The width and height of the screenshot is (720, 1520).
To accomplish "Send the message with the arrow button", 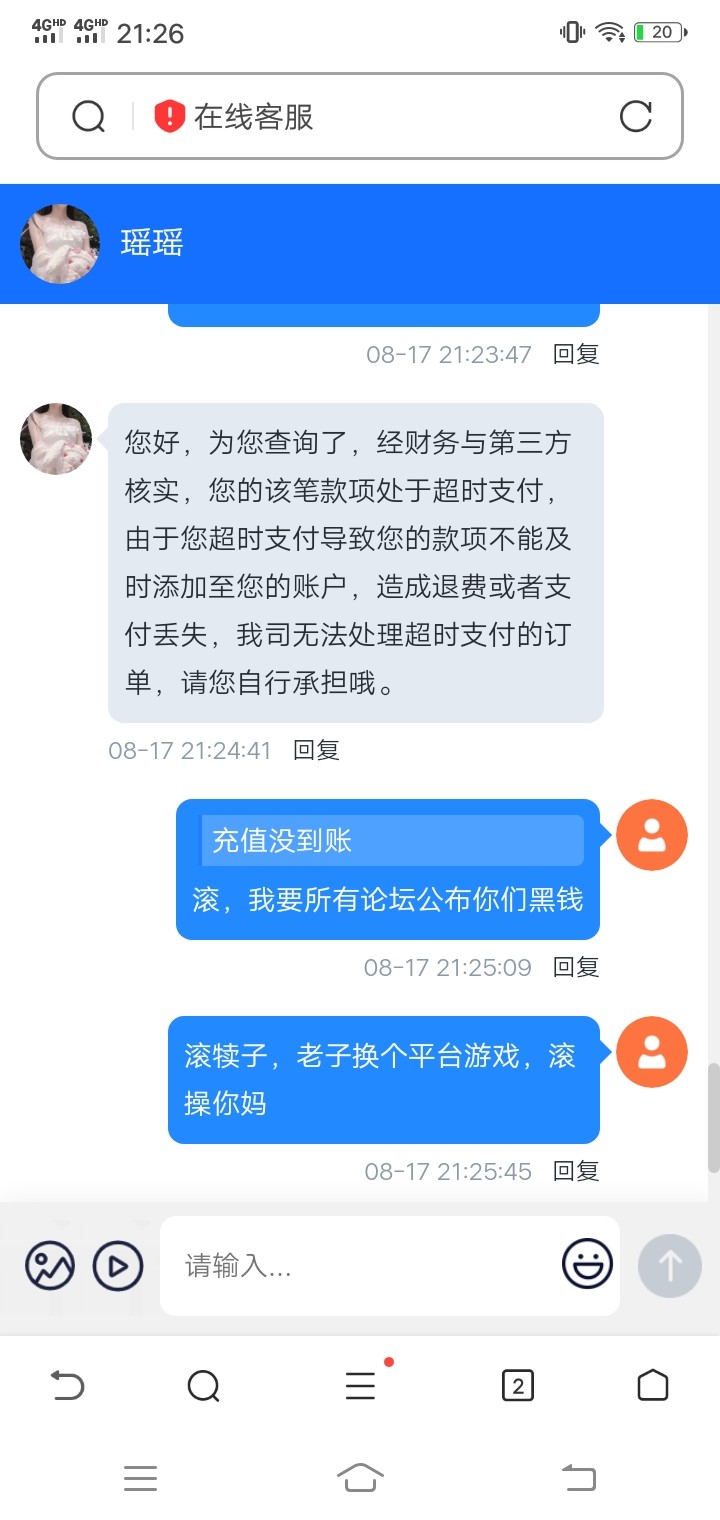I will pos(669,1267).
